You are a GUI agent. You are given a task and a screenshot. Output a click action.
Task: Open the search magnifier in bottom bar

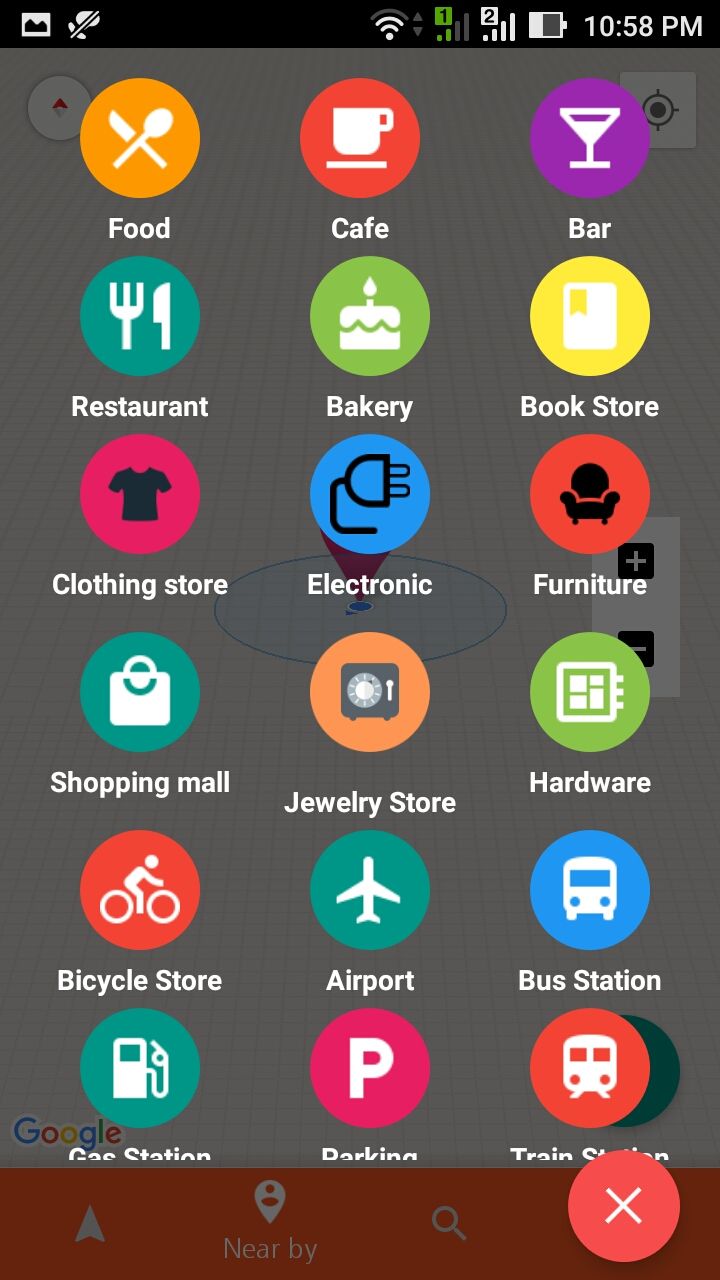[449, 1222]
